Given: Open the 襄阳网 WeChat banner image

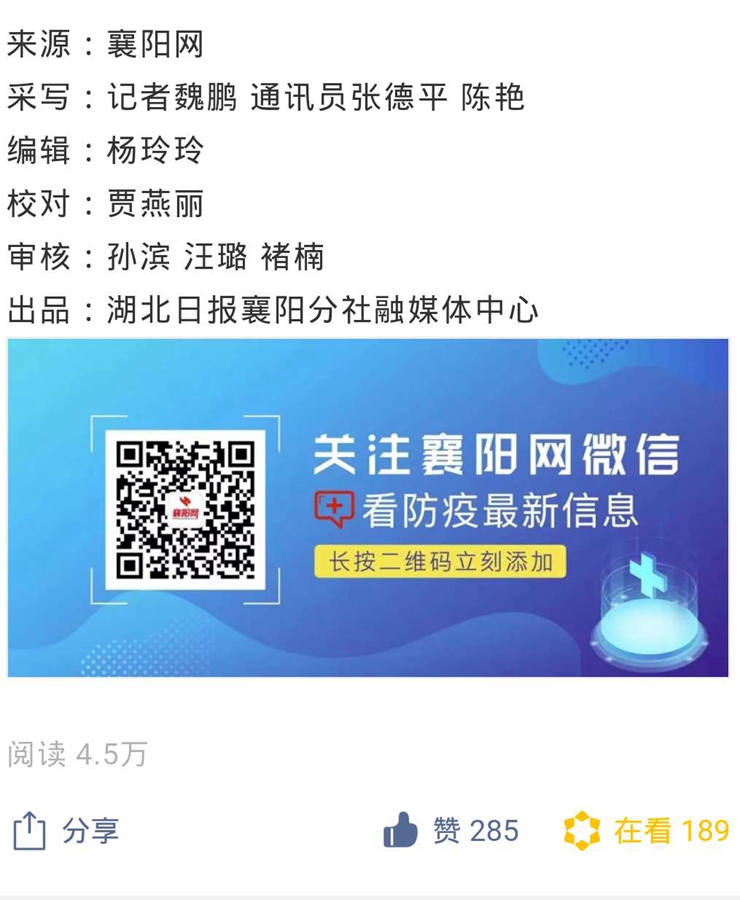Looking at the screenshot, I should click(x=368, y=508).
